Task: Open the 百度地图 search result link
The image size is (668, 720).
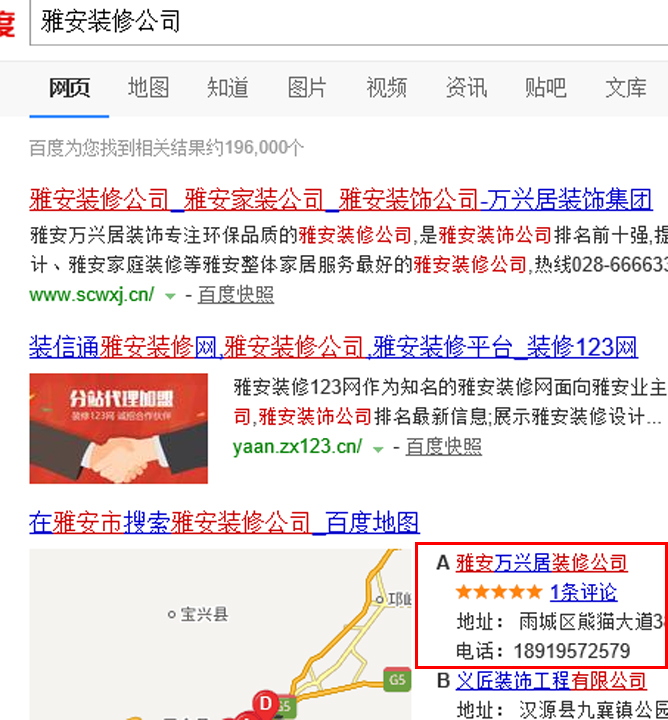Action: (x=224, y=522)
